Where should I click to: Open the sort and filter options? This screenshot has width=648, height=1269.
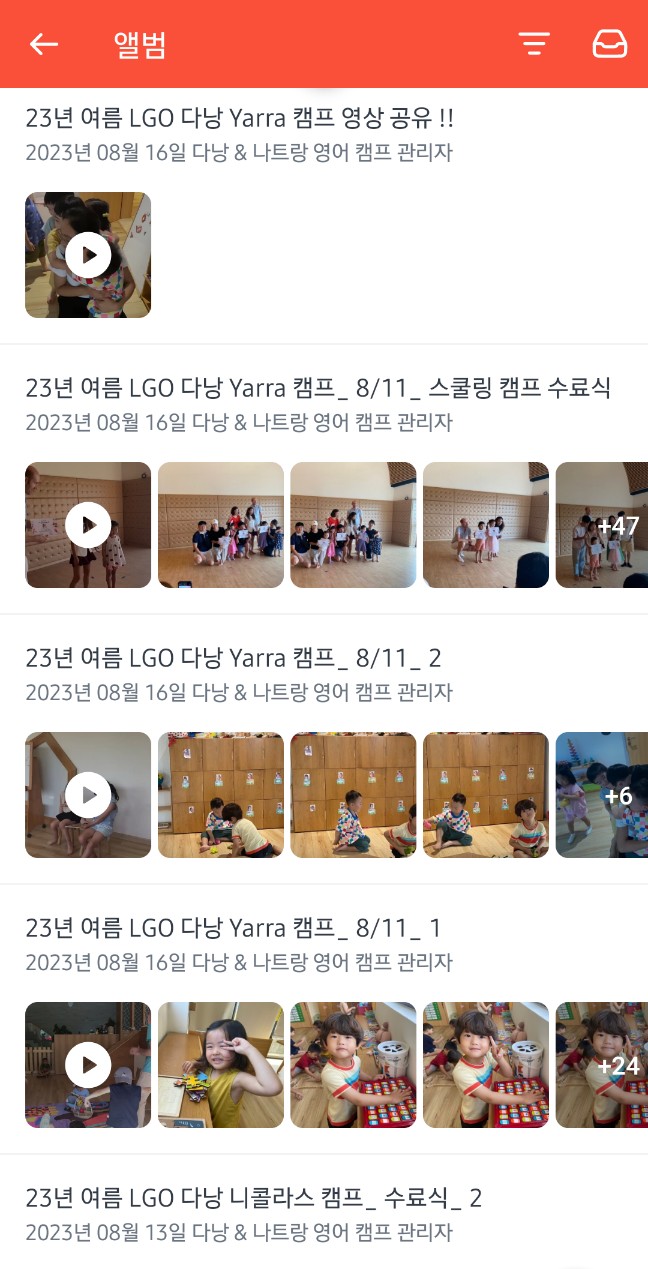(x=534, y=44)
